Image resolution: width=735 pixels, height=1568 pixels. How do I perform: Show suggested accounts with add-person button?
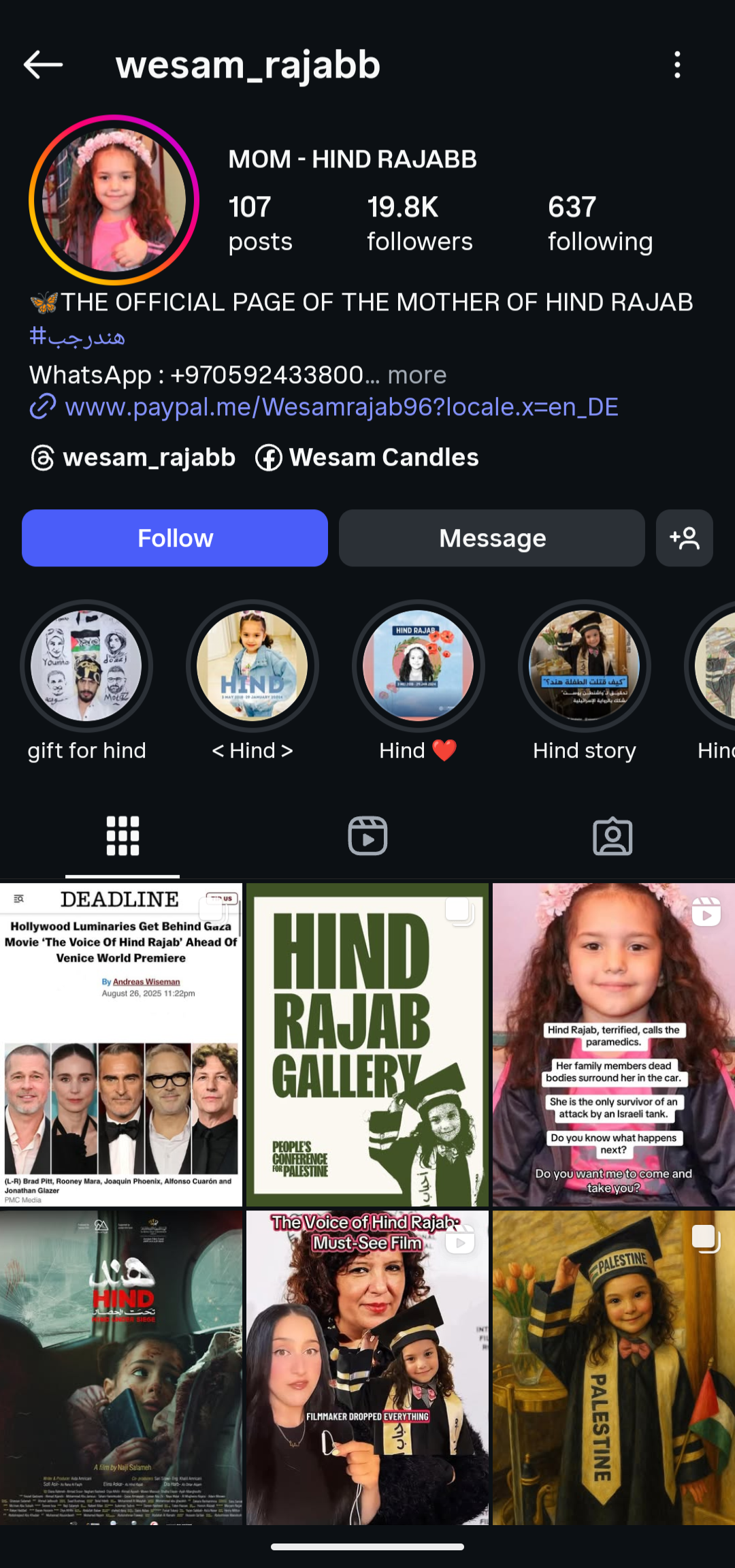[685, 538]
